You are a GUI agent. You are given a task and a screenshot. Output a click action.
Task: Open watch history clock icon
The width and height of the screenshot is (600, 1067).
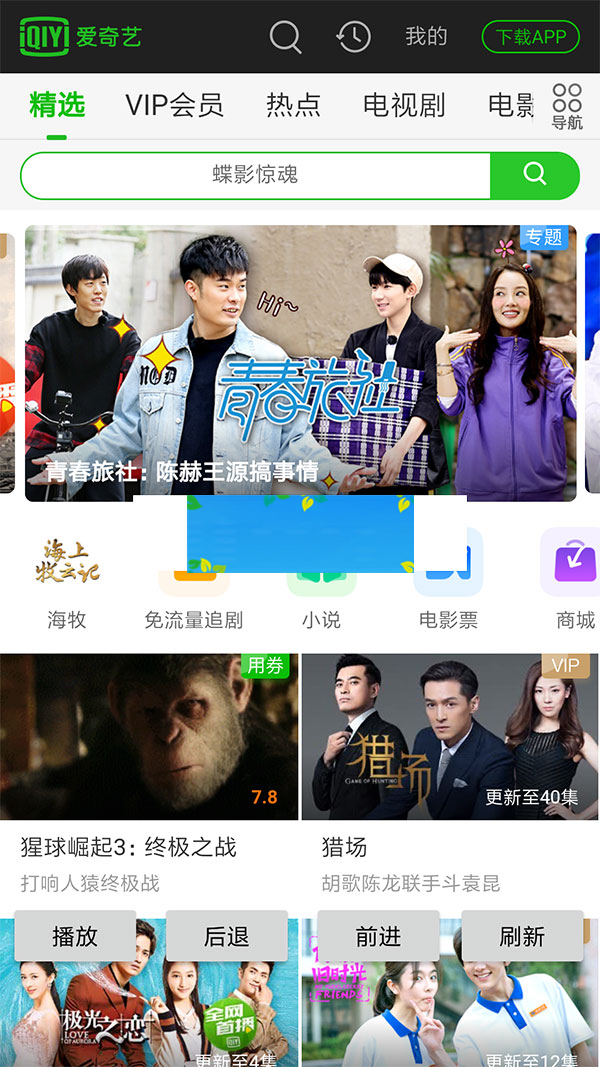click(353, 37)
